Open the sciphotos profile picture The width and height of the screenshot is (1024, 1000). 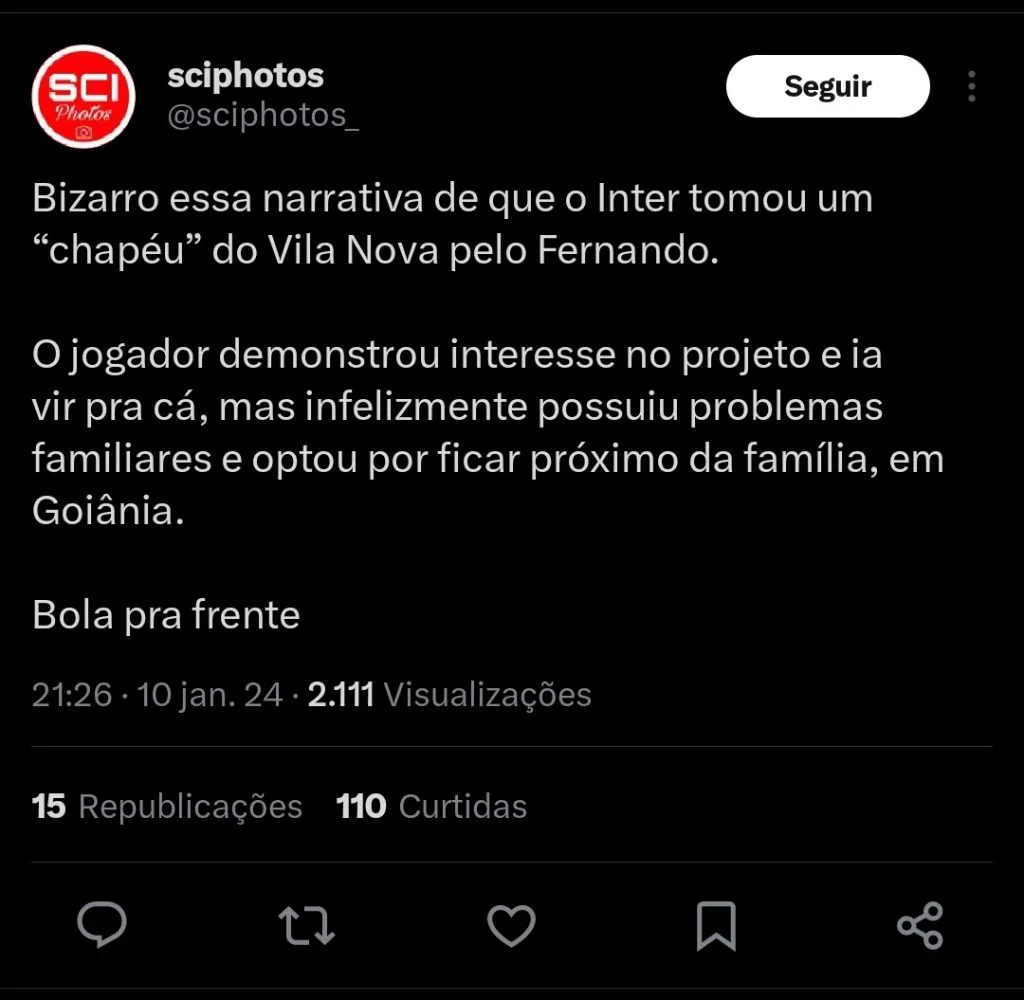pyautogui.click(x=84, y=96)
